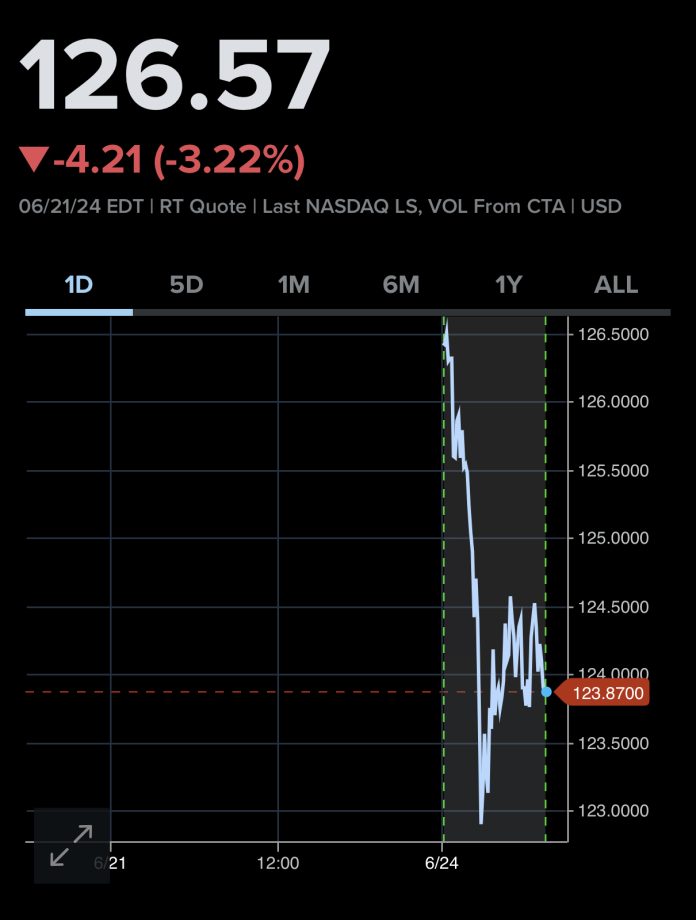View the ALL time range chart
Viewport: 696px width, 920px height.
[616, 285]
